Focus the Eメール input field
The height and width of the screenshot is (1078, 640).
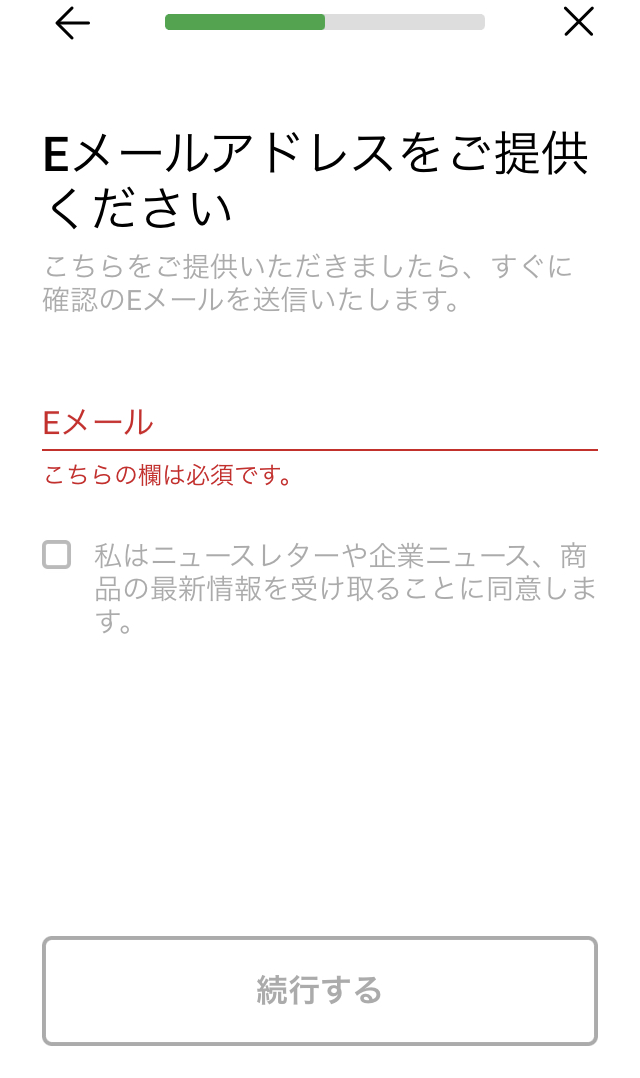[x=319, y=424]
